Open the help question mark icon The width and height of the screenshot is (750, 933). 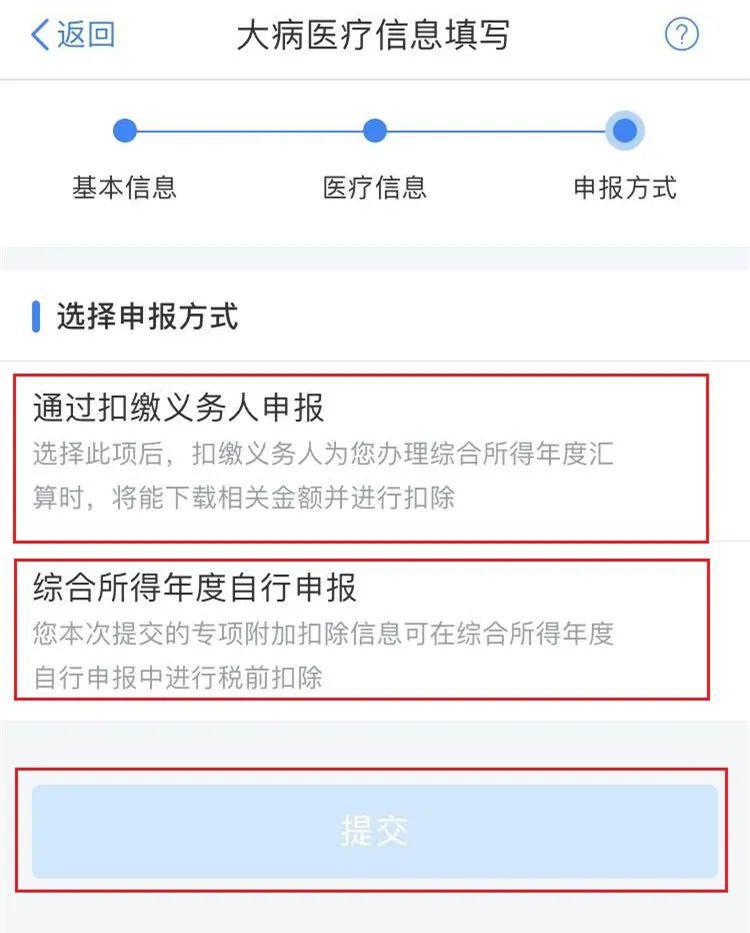pyautogui.click(x=681, y=35)
